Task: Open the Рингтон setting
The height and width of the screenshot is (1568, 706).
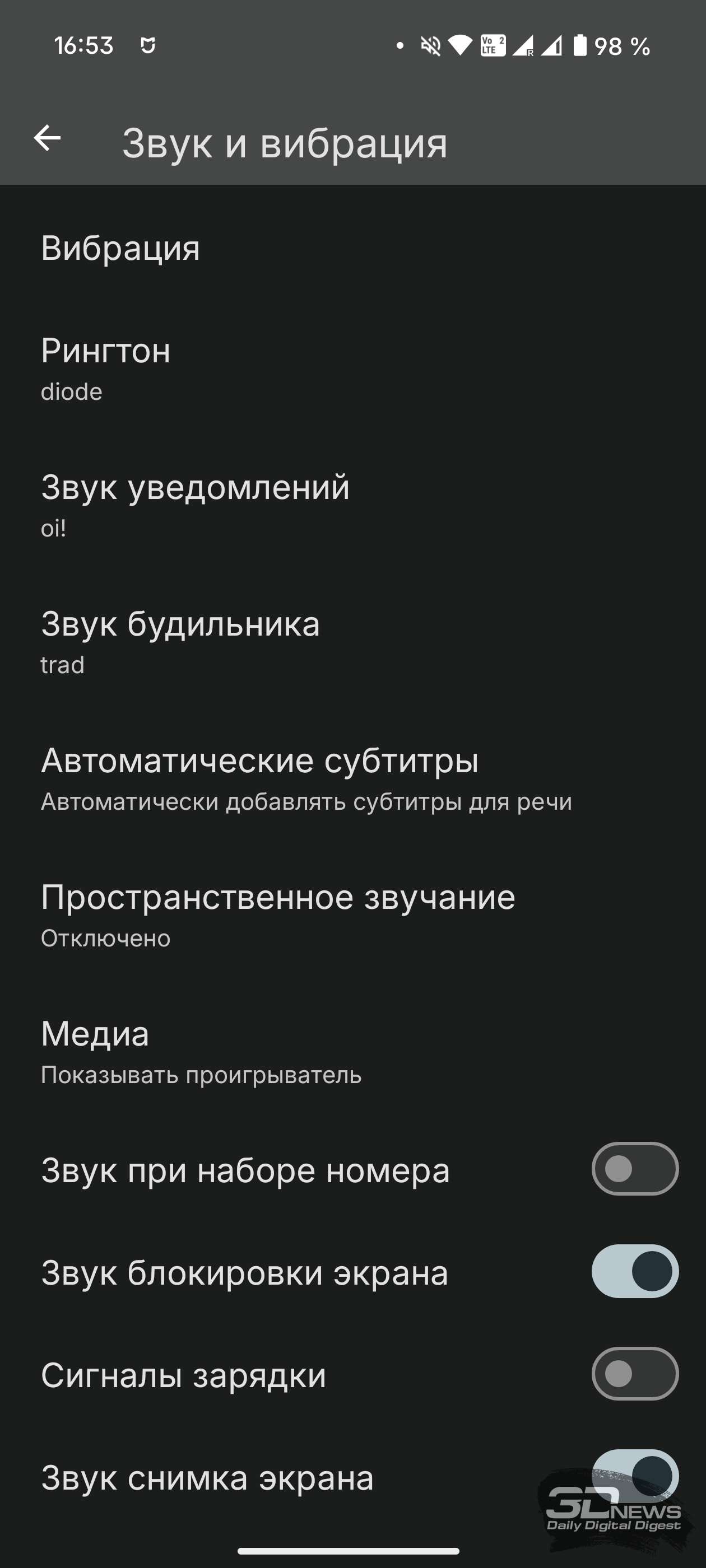Action: pyautogui.click(x=352, y=368)
